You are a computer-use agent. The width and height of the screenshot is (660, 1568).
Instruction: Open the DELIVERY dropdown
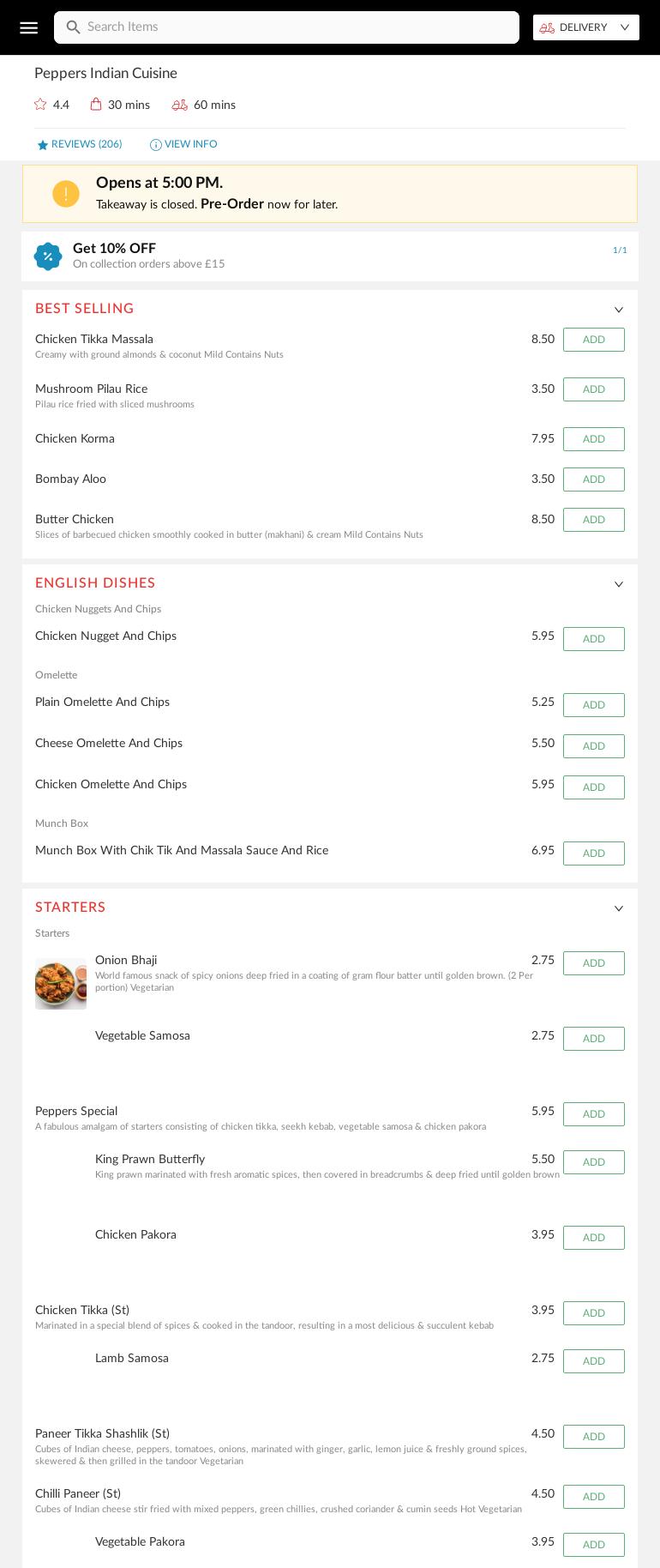pos(624,27)
